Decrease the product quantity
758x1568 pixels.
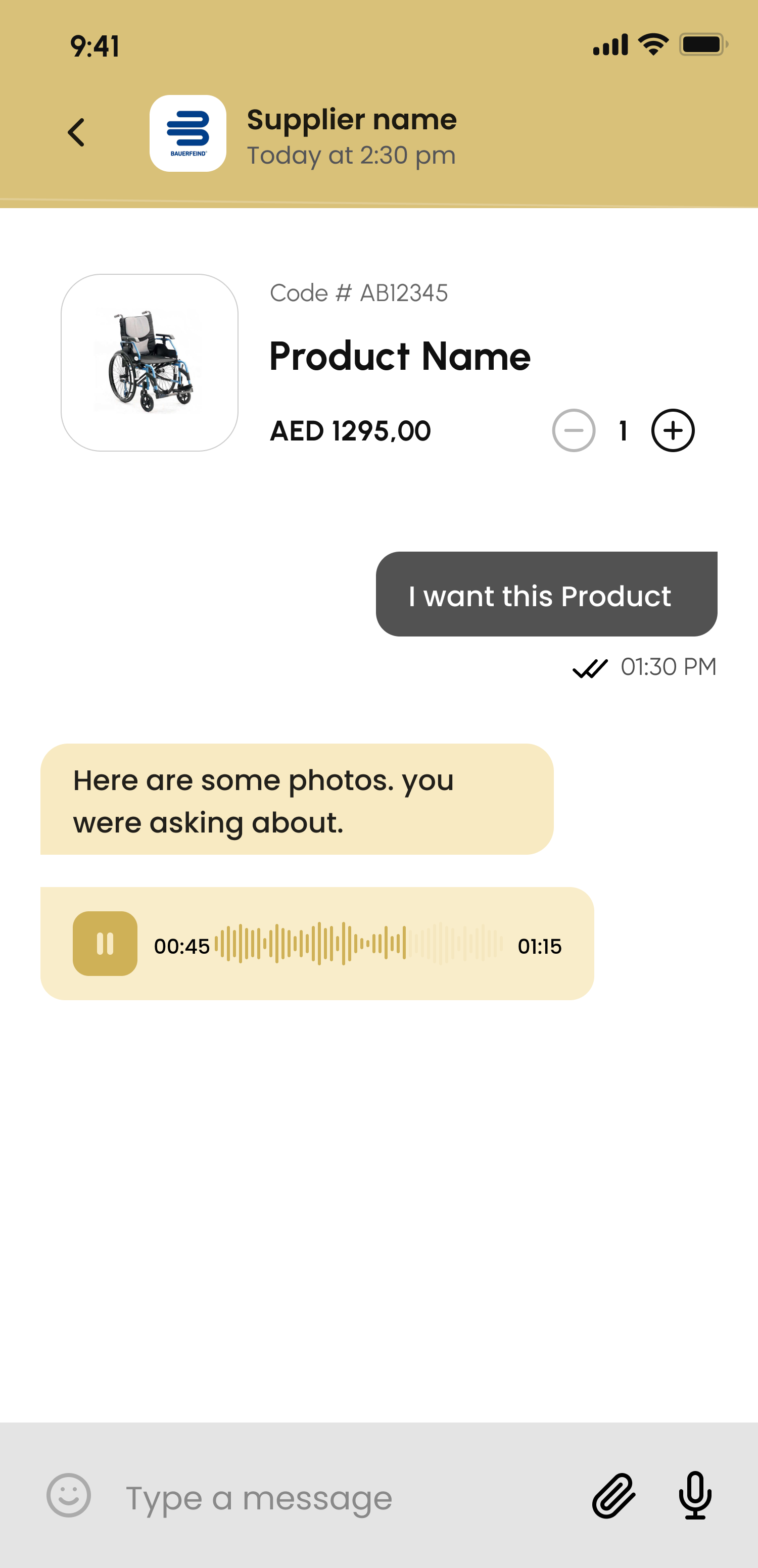[x=574, y=431]
